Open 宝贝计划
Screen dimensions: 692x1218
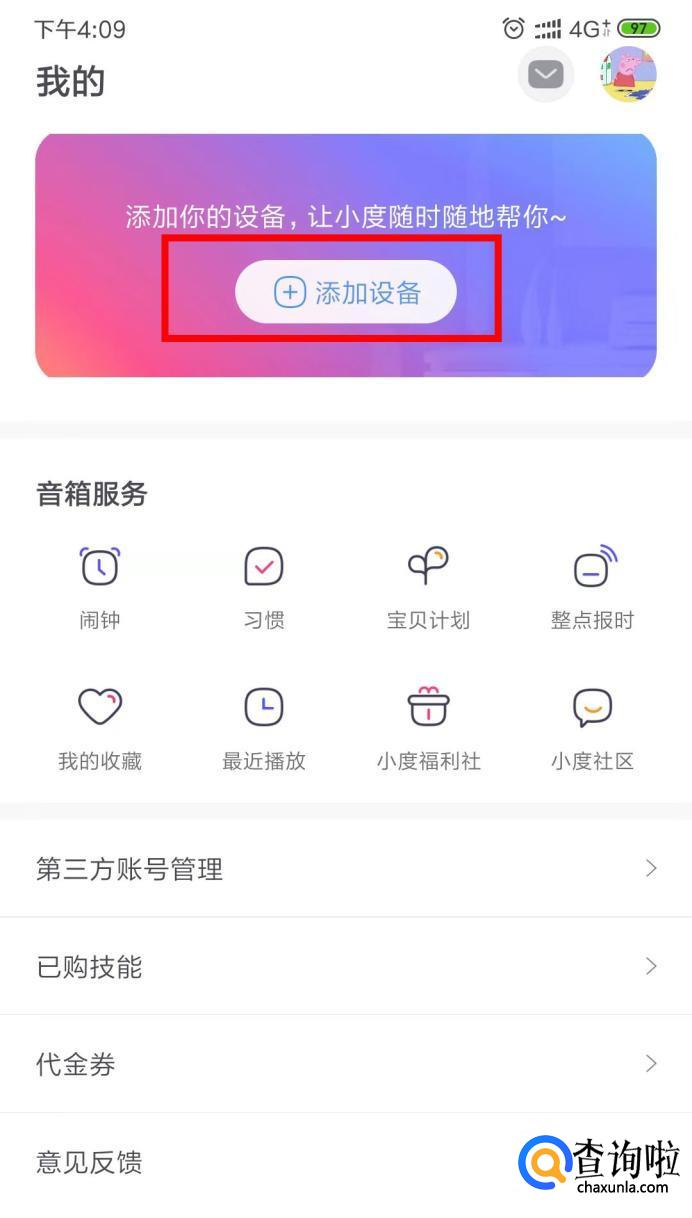pyautogui.click(x=428, y=585)
